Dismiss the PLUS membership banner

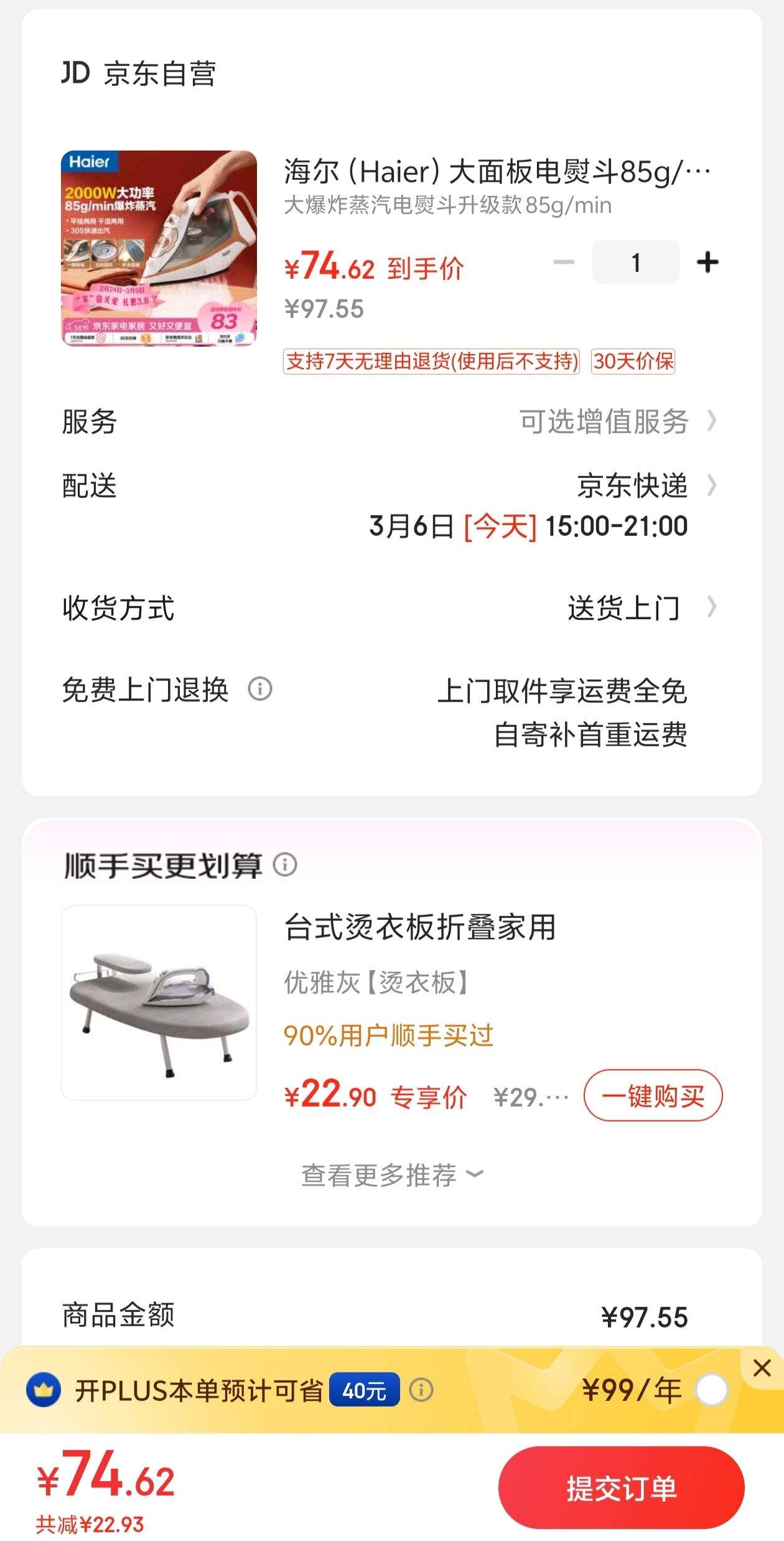[762, 1367]
